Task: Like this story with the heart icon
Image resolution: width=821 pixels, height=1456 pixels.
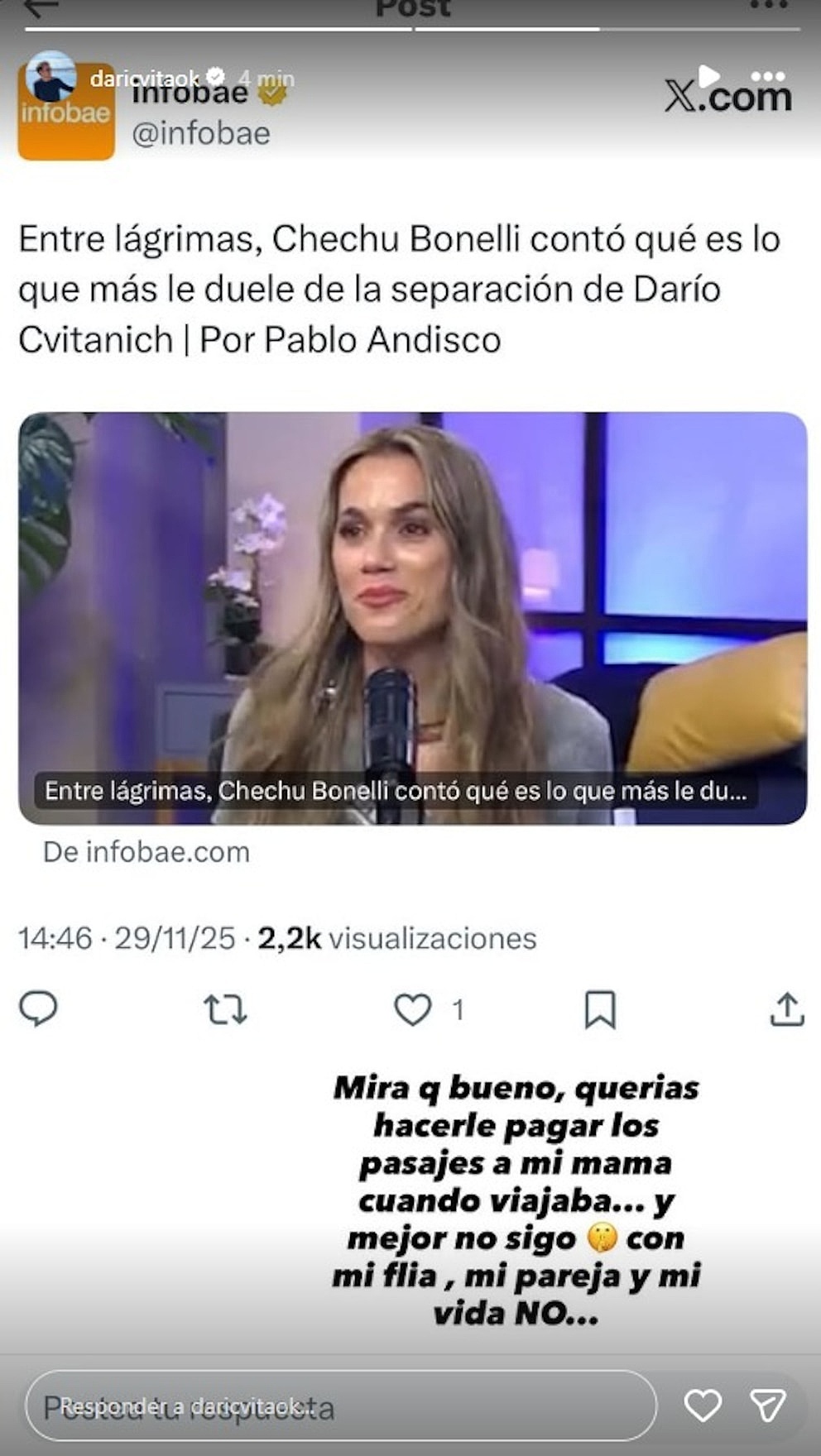Action: pyautogui.click(x=703, y=1406)
